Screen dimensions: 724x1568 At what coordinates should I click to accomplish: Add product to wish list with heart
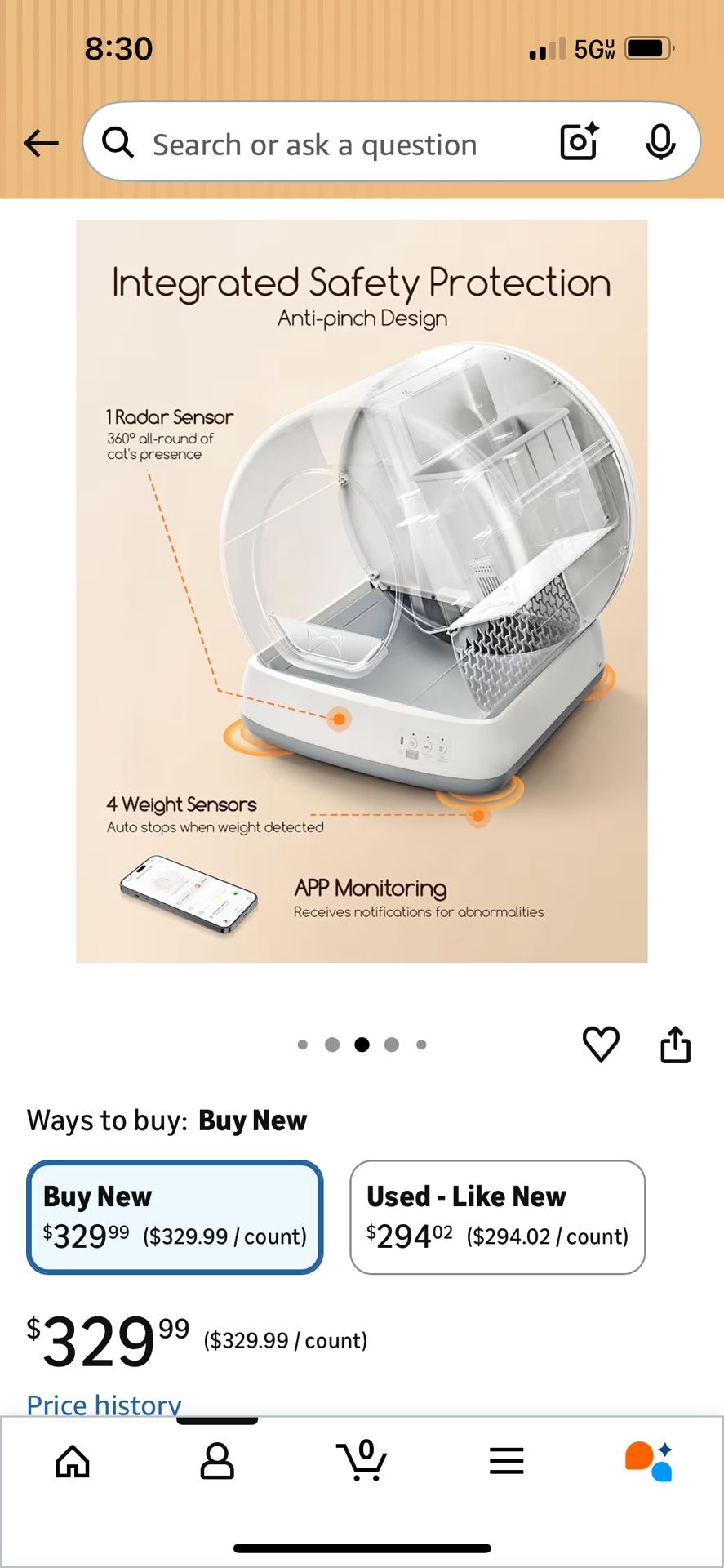coord(601,1044)
